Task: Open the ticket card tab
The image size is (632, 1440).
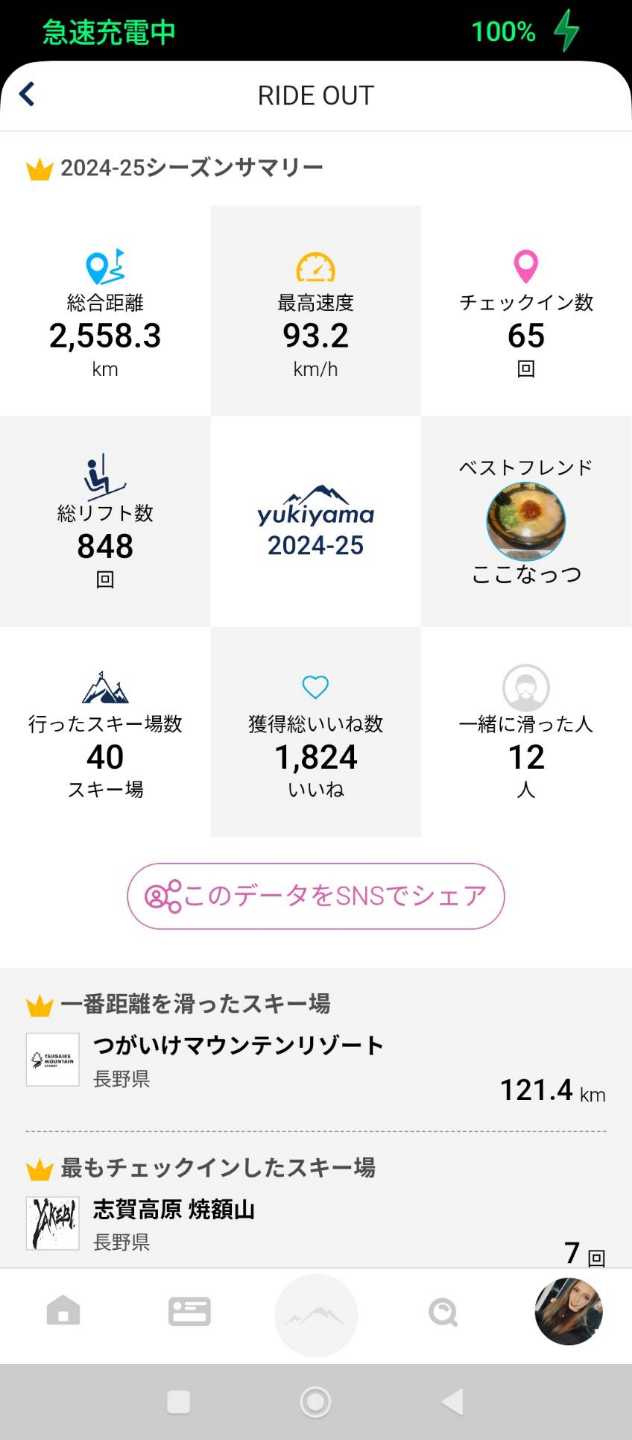Action: coord(189,1311)
